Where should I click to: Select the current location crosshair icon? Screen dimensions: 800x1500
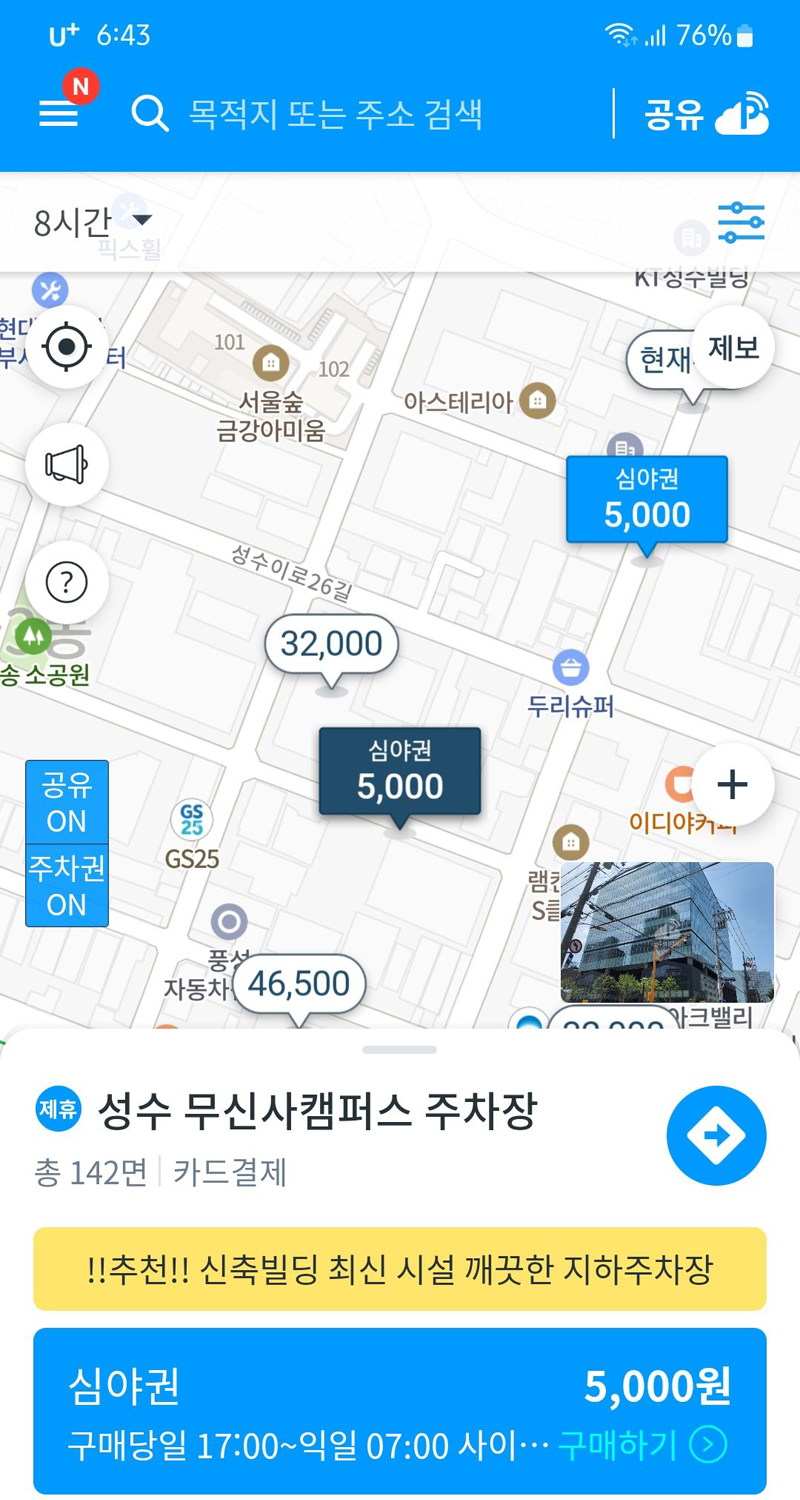point(65,347)
